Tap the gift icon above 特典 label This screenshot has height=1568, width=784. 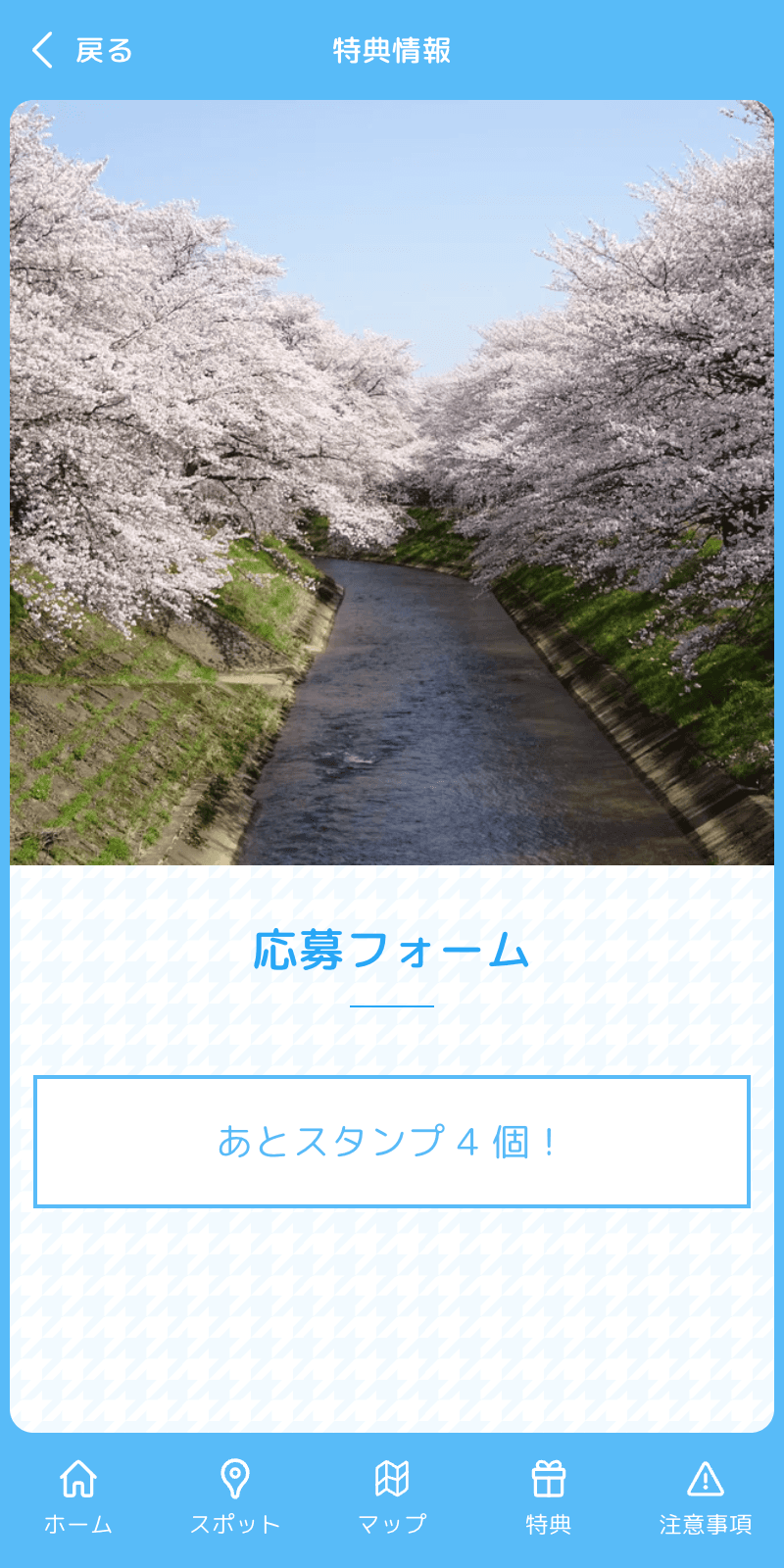(x=551, y=1477)
